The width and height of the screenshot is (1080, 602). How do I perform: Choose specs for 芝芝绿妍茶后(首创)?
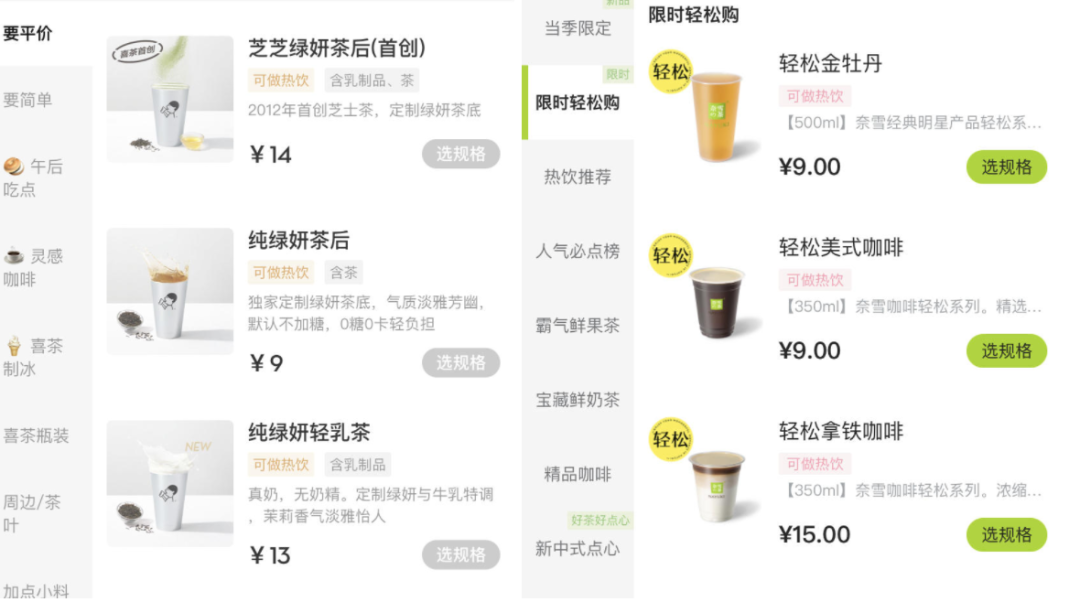460,154
